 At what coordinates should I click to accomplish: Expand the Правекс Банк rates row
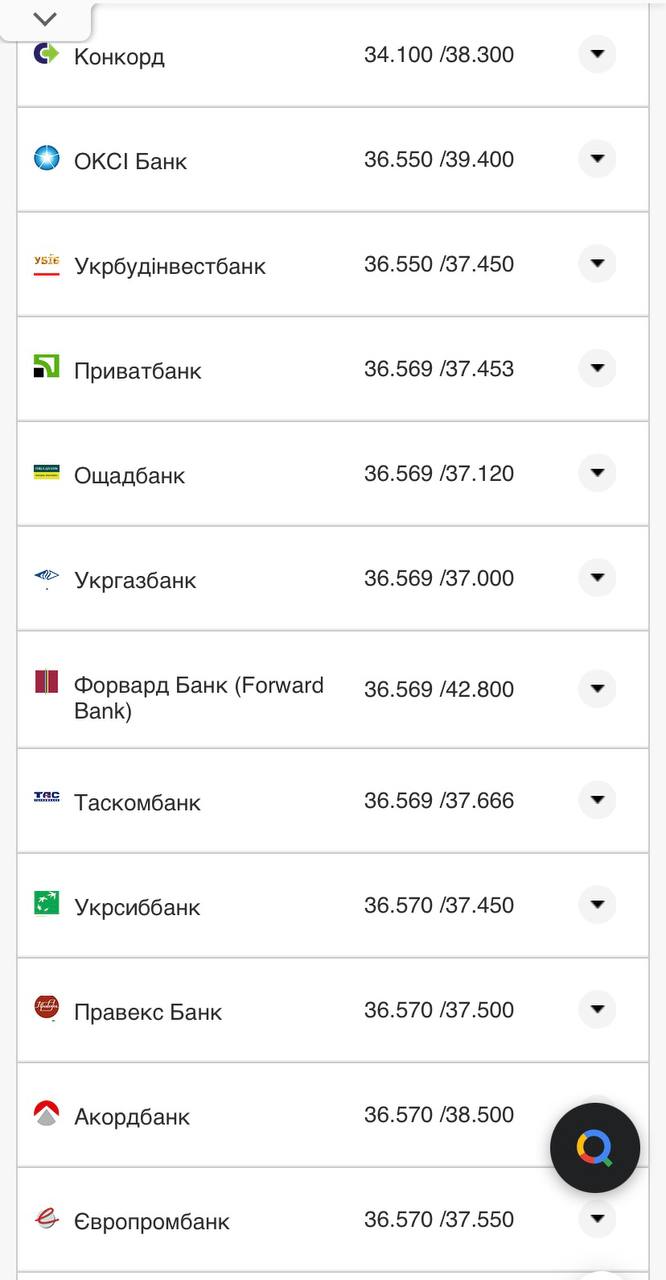(x=597, y=1010)
